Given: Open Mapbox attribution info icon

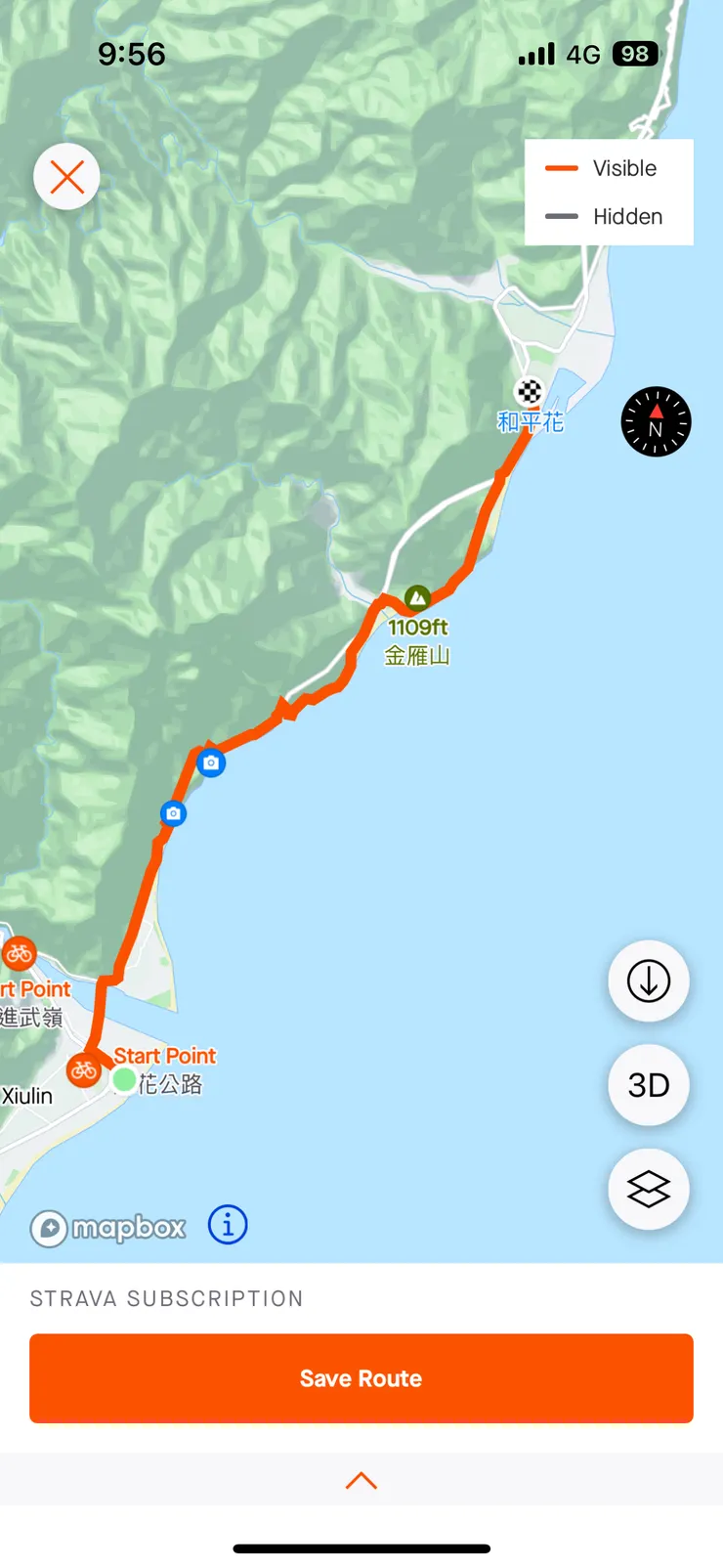Looking at the screenshot, I should tap(228, 1224).
